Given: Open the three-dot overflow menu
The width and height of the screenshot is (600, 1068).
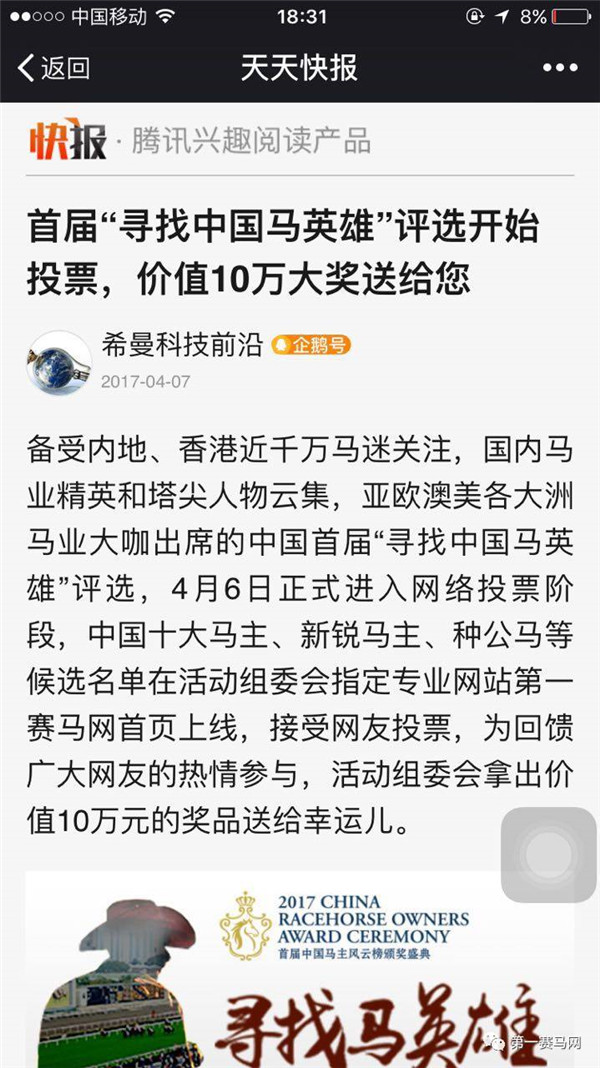Looking at the screenshot, I should [560, 68].
